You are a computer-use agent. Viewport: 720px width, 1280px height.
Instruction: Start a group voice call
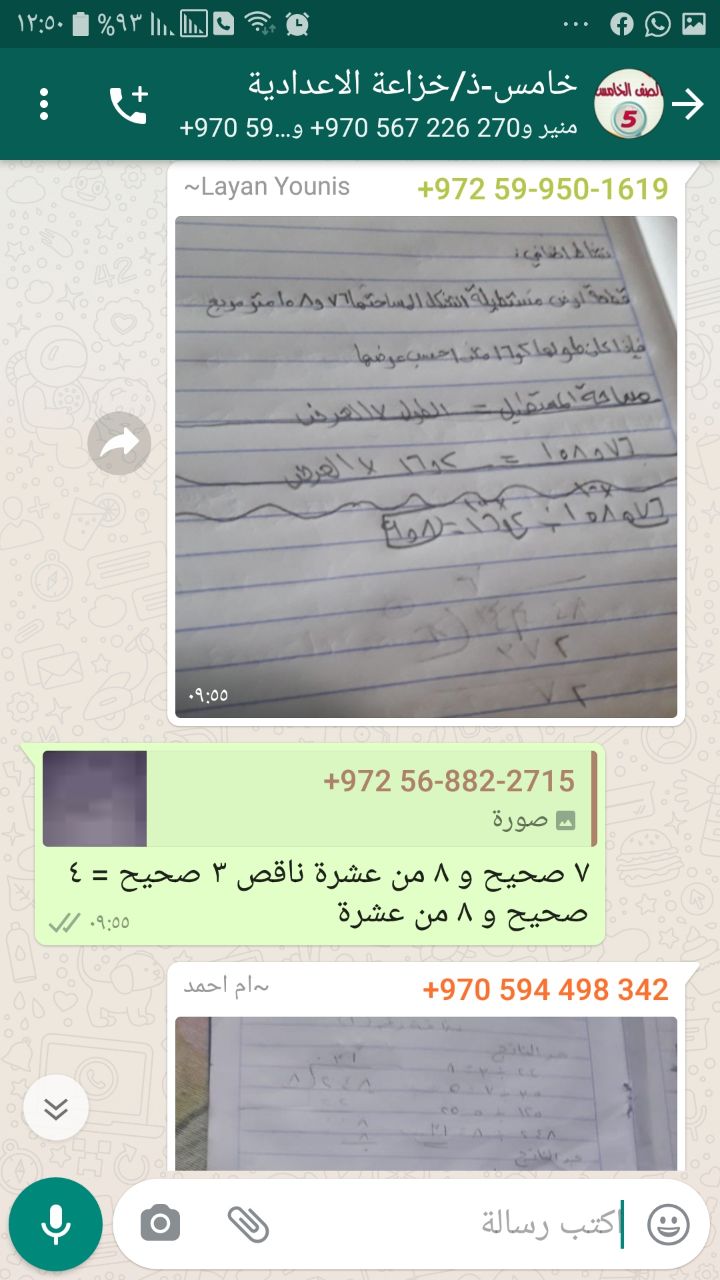coord(128,104)
